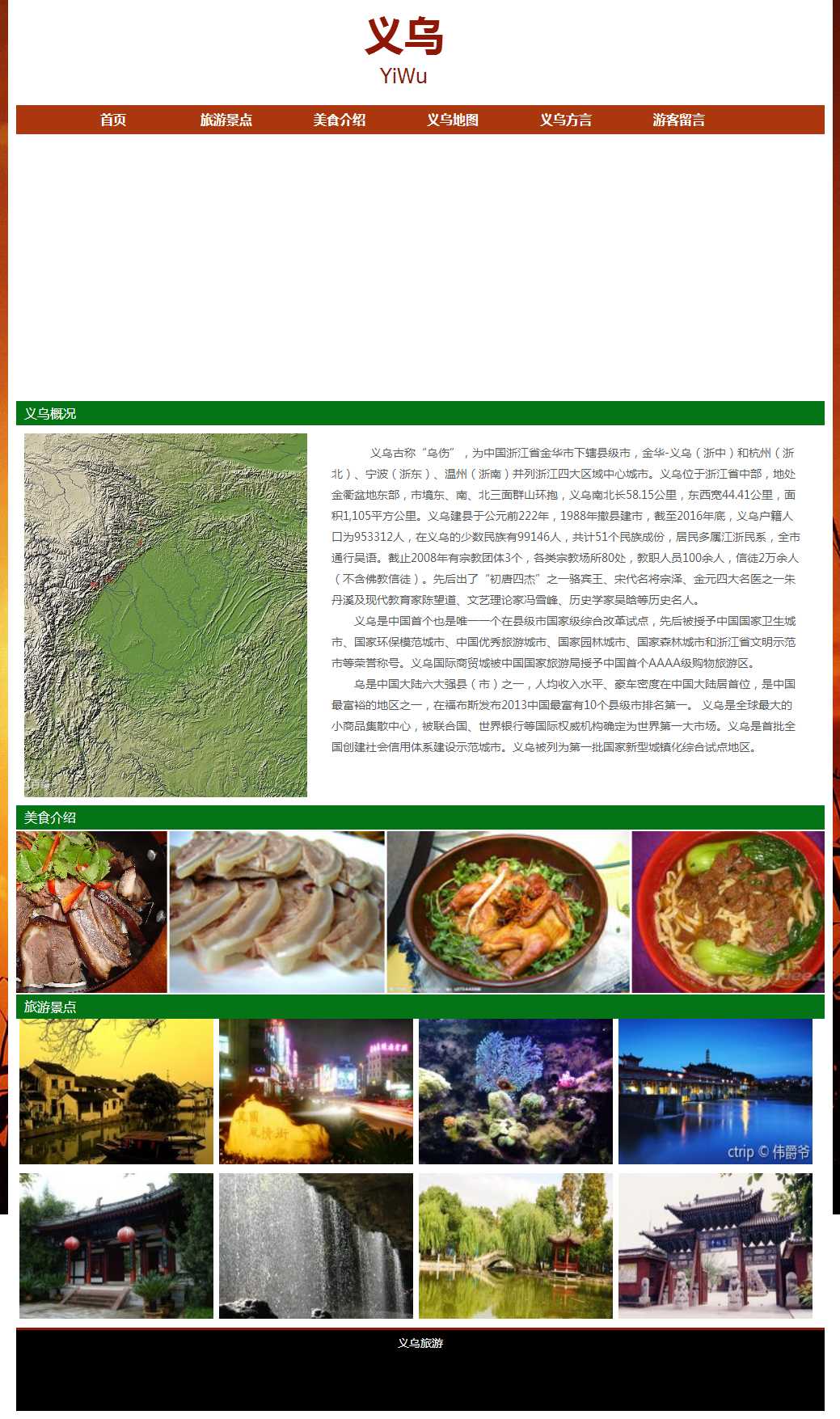
Task: Open the 义乌方言 nav item
Action: [x=566, y=120]
